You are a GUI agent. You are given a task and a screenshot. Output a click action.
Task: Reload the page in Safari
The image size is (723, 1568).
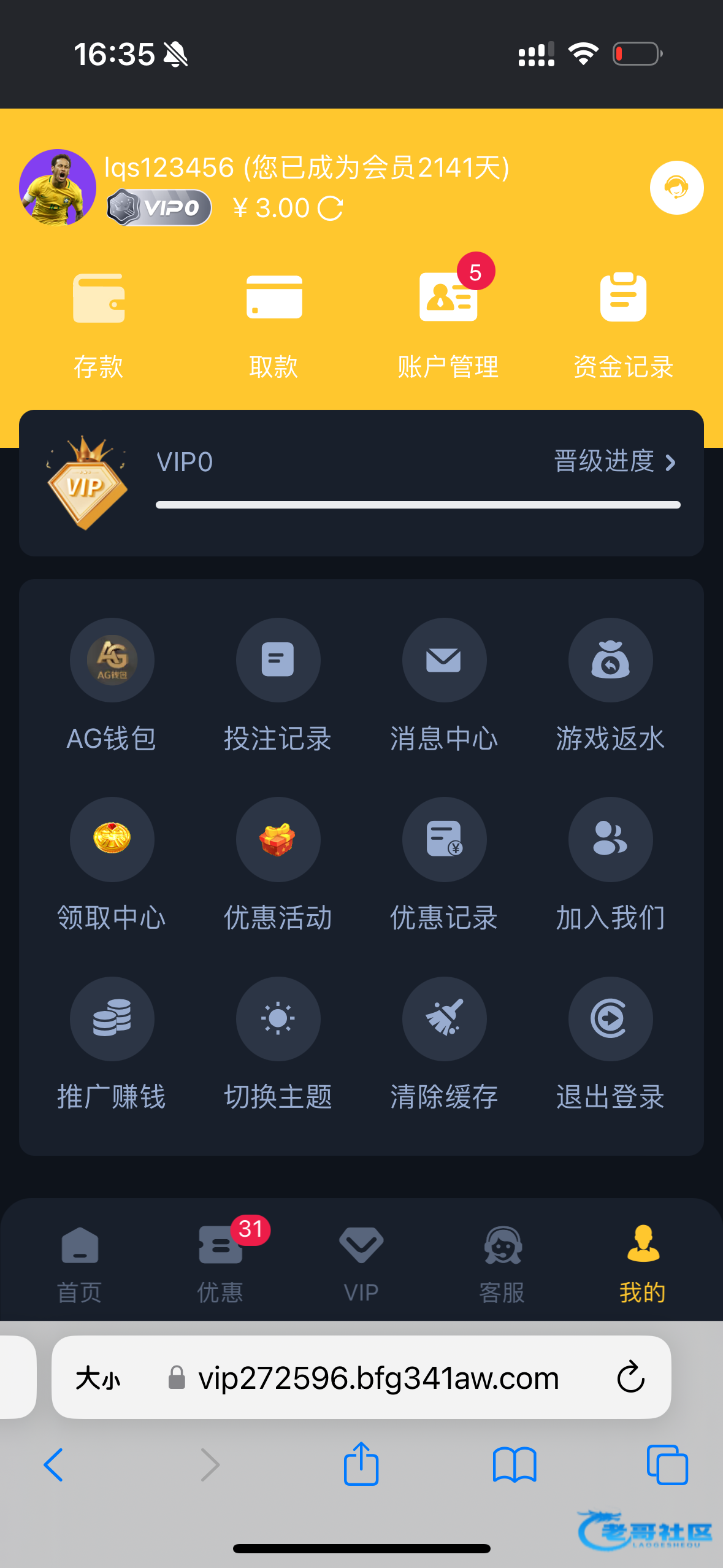(x=630, y=1377)
